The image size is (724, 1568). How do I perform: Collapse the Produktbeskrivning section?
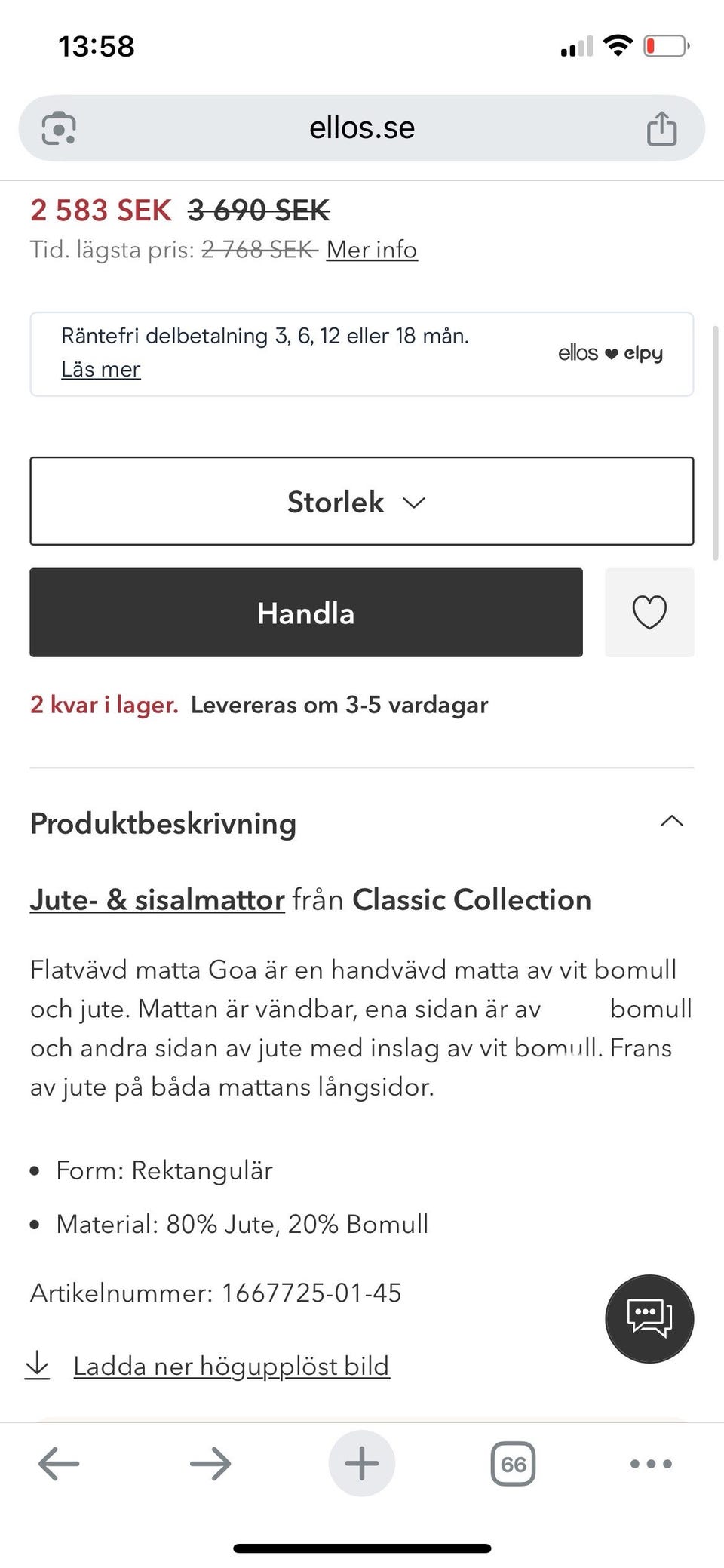pyautogui.click(x=670, y=821)
